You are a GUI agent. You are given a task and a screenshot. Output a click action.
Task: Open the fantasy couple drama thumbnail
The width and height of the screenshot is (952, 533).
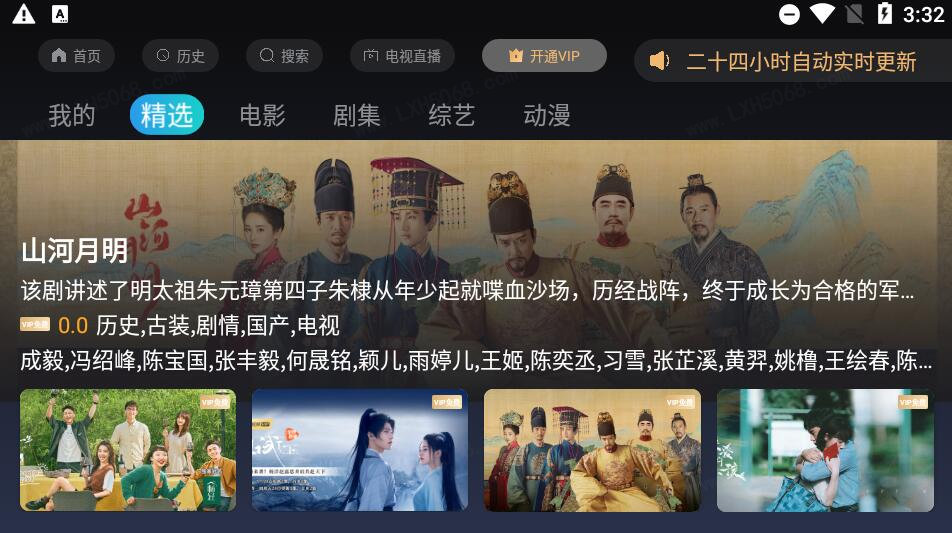360,450
